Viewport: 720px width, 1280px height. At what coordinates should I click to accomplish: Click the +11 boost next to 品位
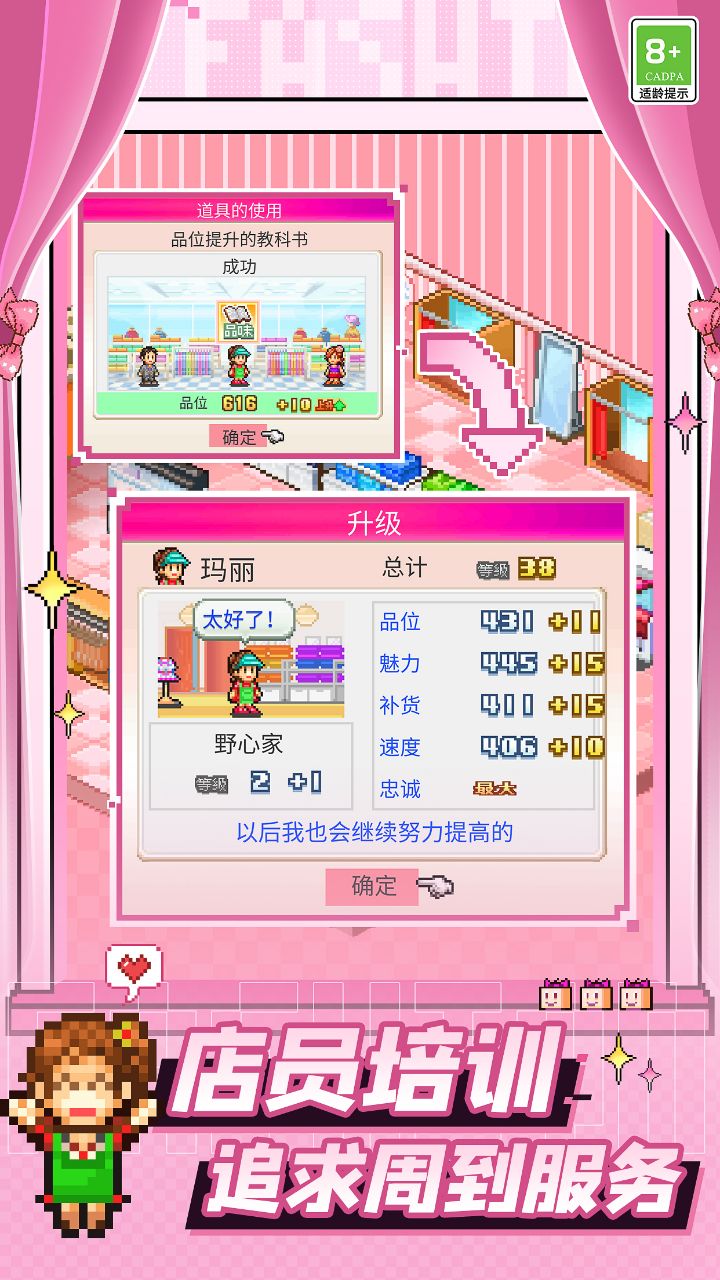(x=577, y=621)
